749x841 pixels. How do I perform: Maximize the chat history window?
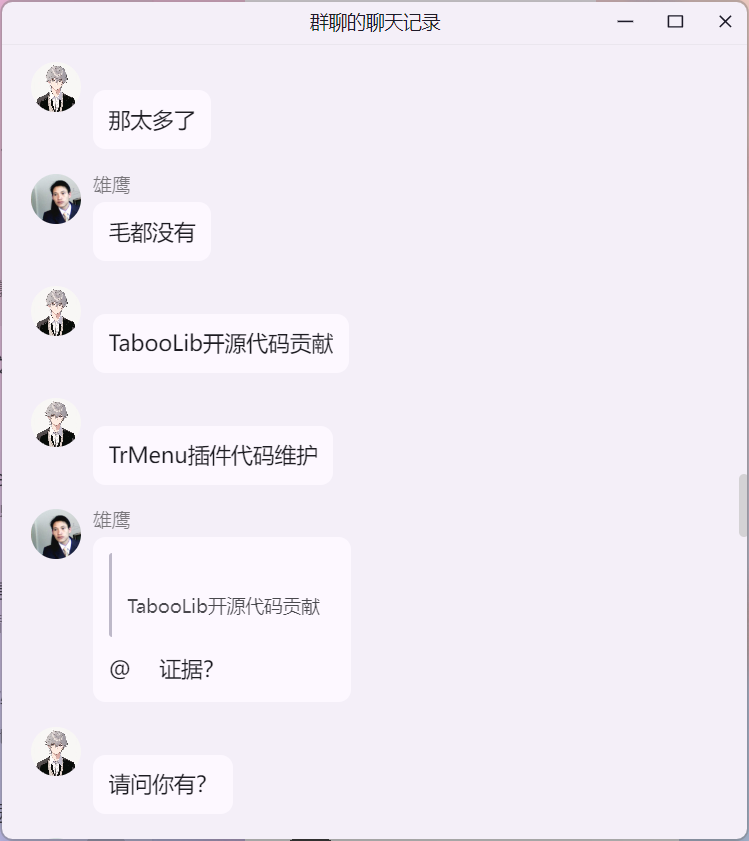[x=675, y=21]
